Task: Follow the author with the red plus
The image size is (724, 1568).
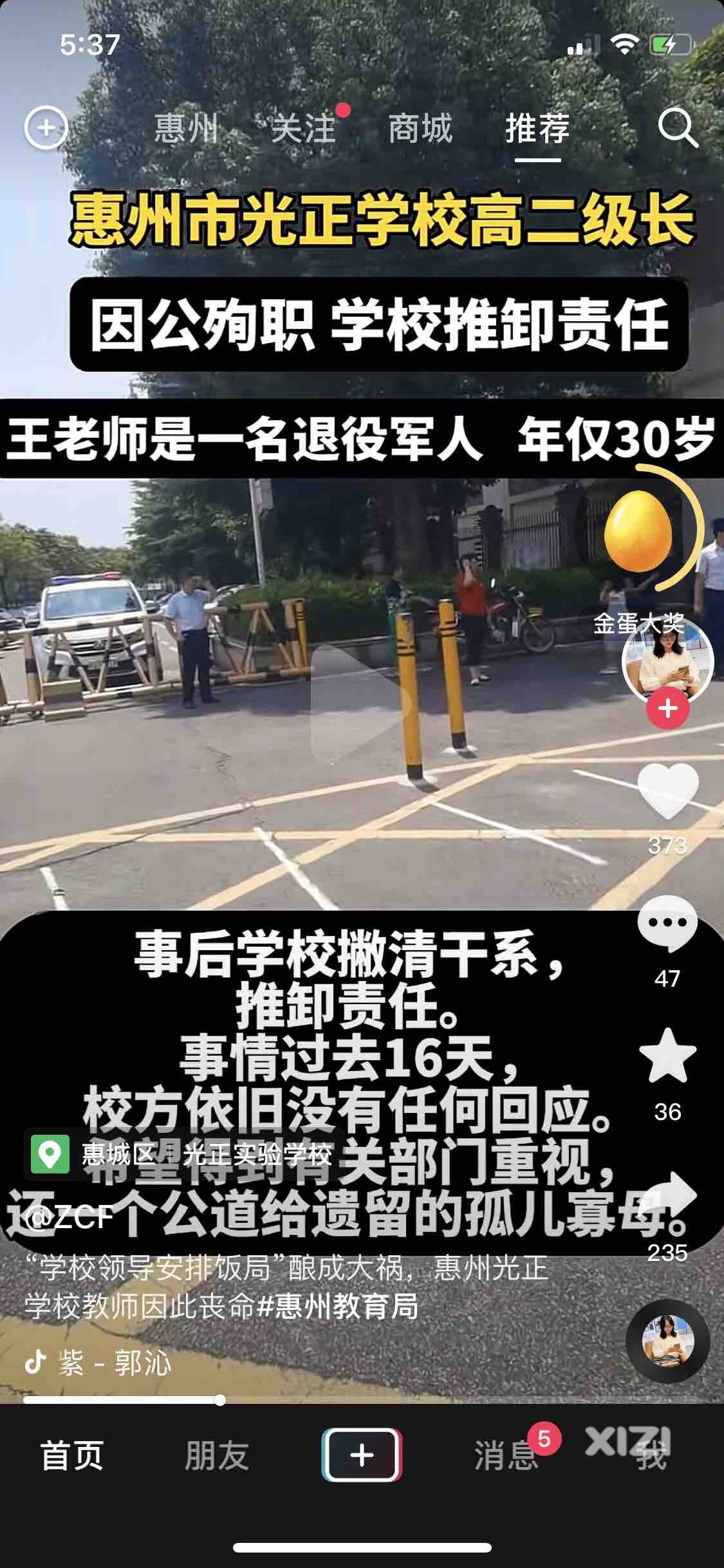Action: tap(667, 709)
